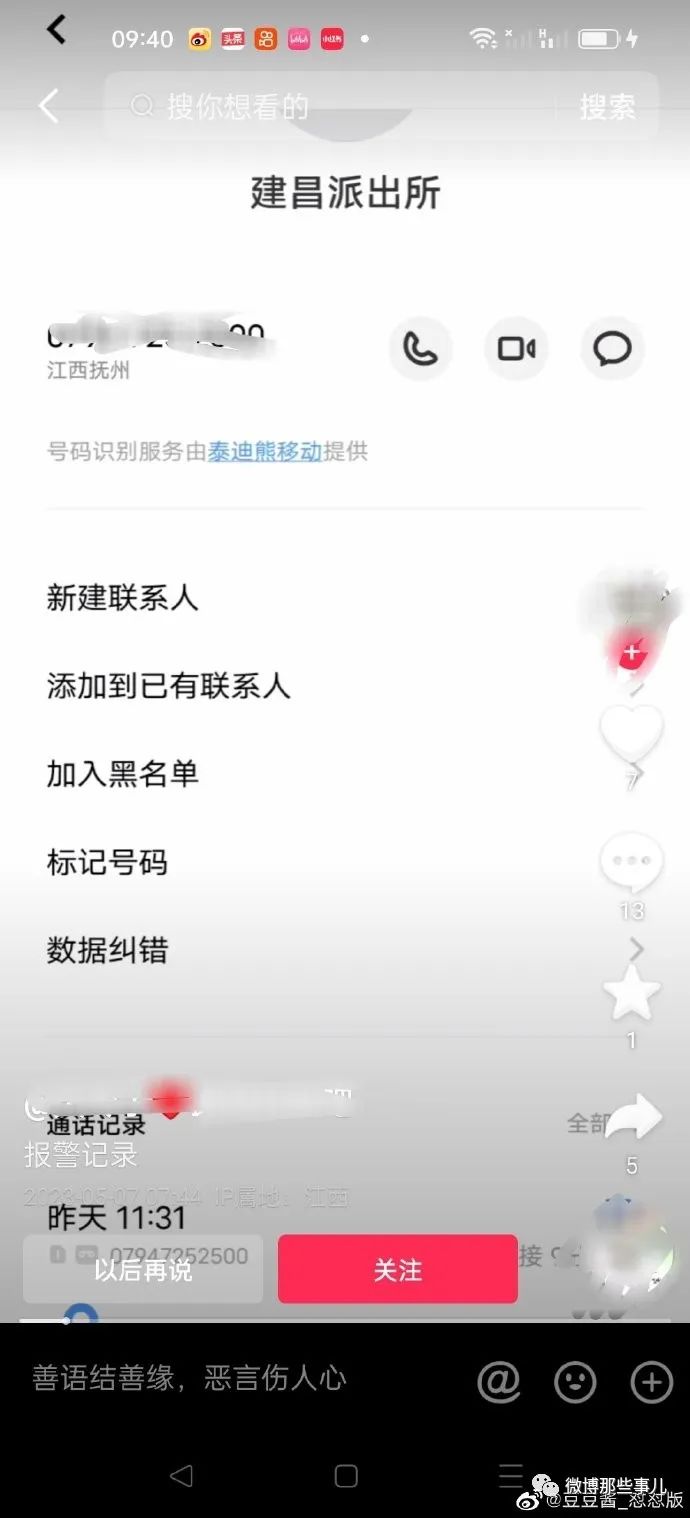Go back from the video page
Screen dimensions: 690x1518
48,106
